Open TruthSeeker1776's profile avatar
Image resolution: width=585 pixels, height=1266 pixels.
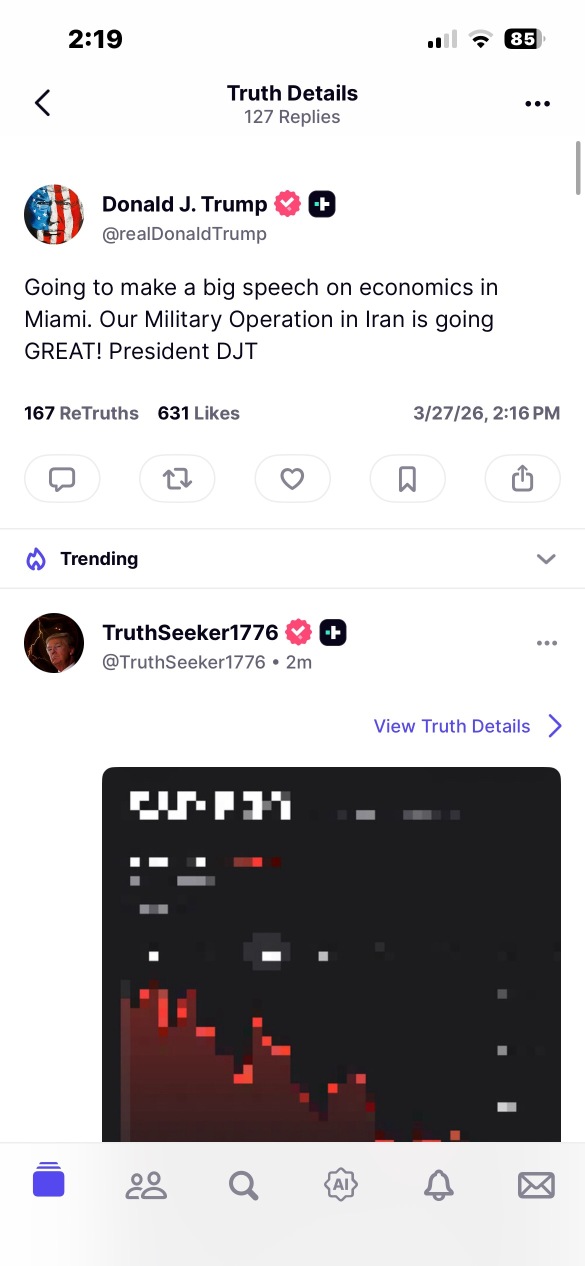click(54, 643)
